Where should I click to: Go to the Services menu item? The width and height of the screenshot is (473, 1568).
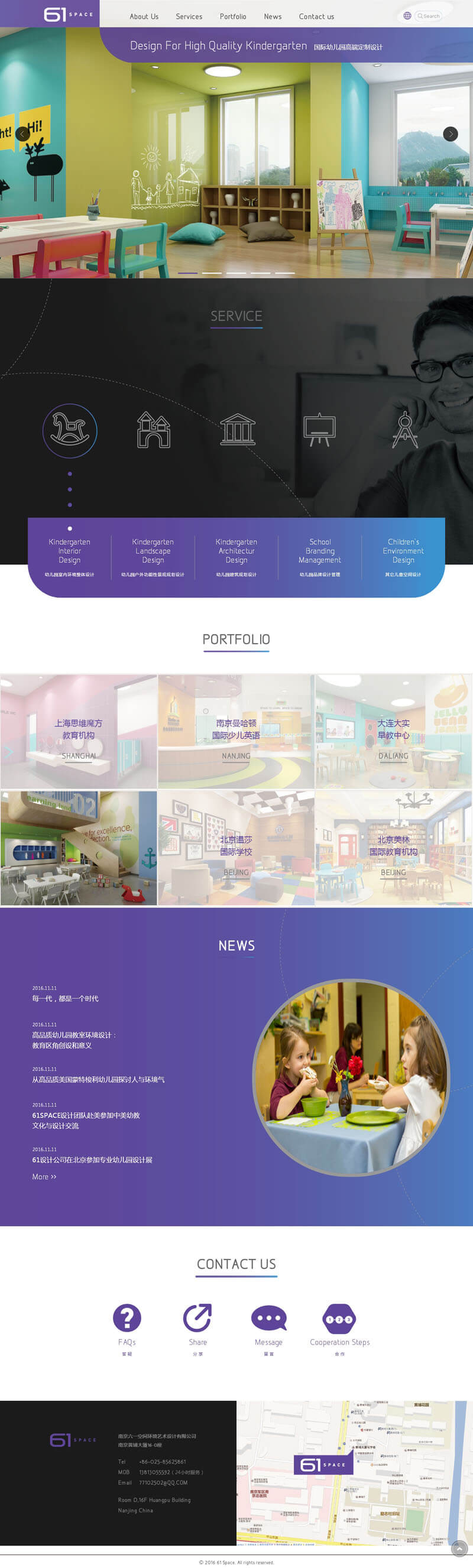click(x=189, y=17)
